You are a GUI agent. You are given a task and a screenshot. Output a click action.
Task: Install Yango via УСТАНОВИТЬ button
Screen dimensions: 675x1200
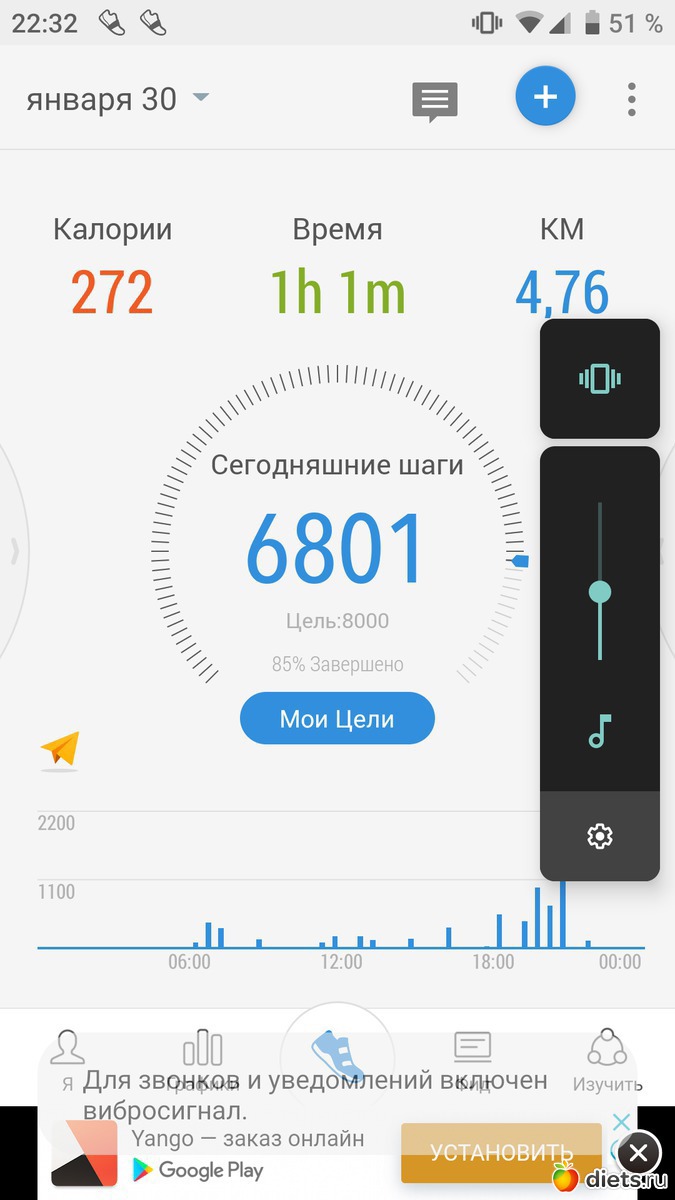501,1152
